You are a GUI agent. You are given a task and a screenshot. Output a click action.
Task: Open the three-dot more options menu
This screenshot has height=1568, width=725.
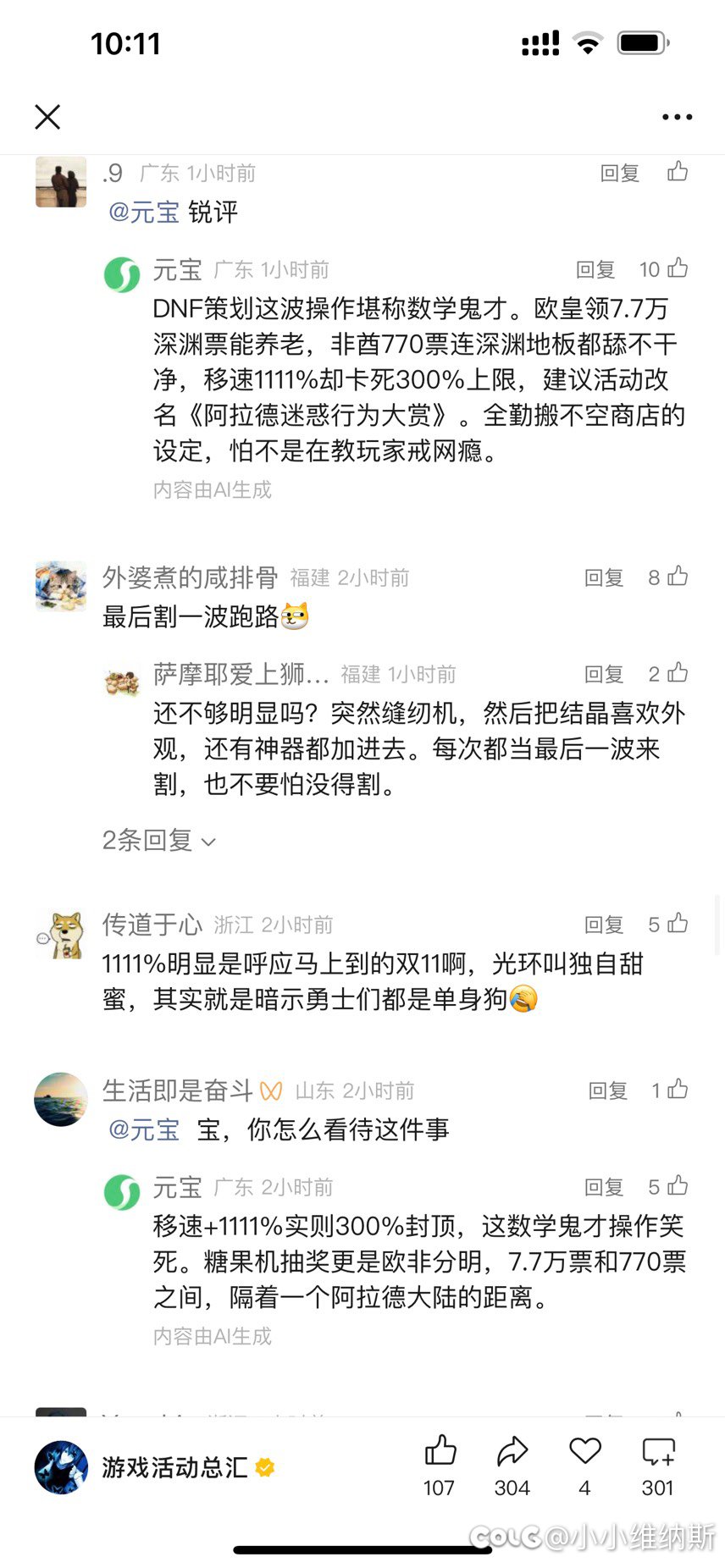675,116
